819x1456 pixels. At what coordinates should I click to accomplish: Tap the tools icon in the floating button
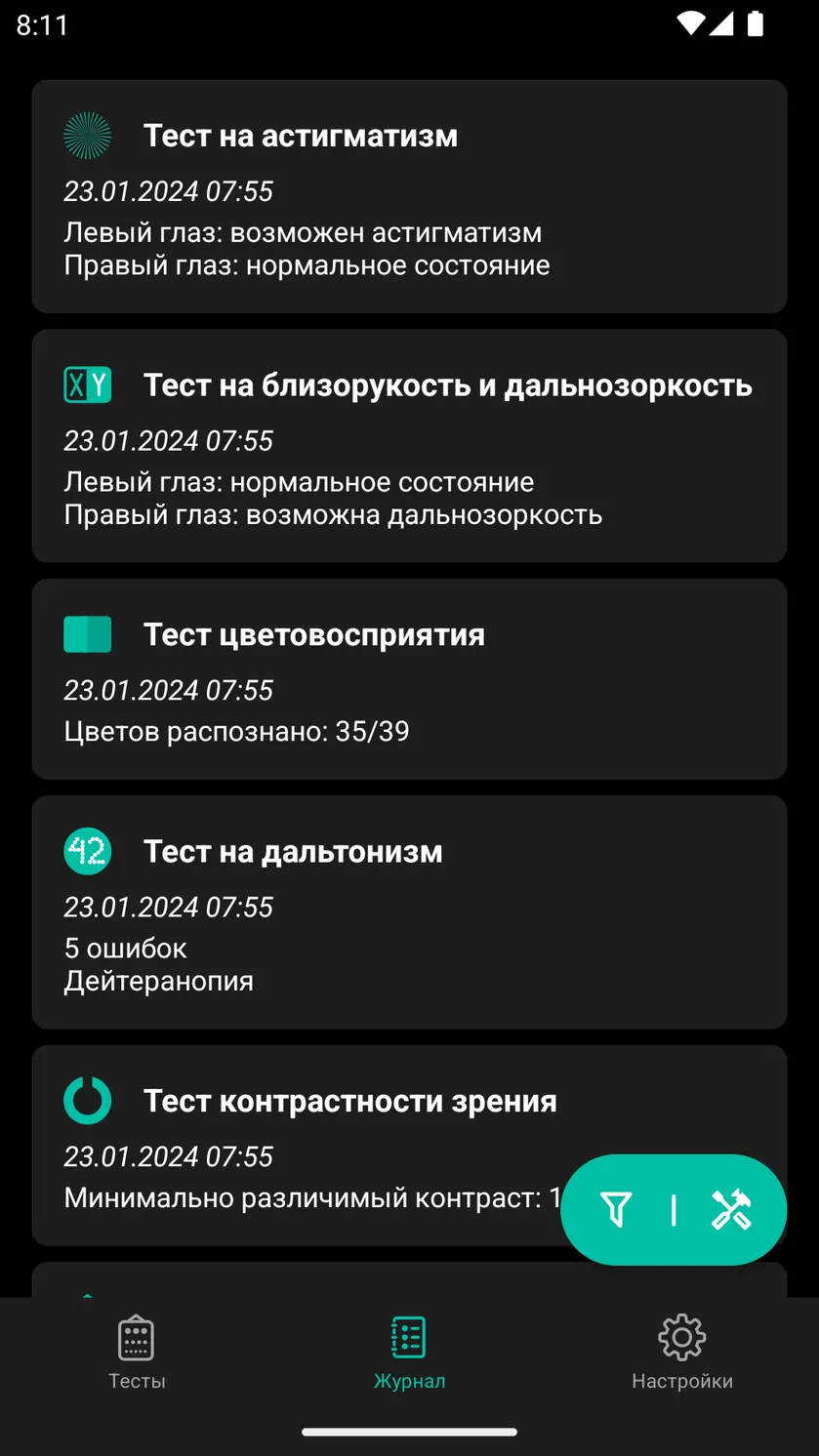731,1210
